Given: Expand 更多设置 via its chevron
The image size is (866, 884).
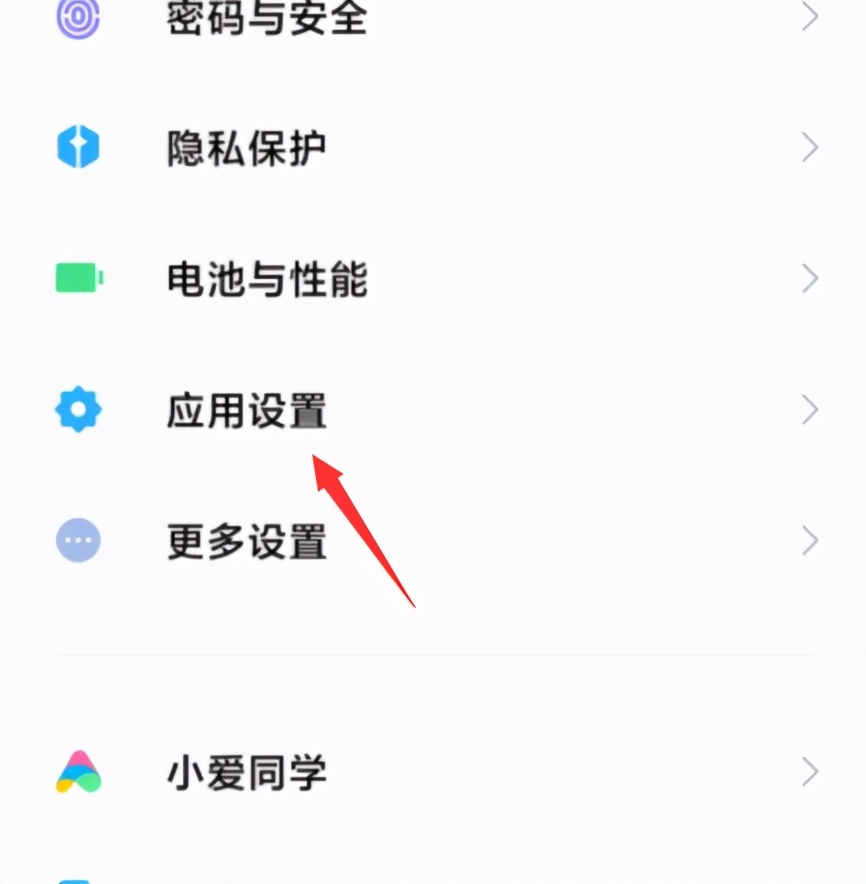Looking at the screenshot, I should (811, 541).
